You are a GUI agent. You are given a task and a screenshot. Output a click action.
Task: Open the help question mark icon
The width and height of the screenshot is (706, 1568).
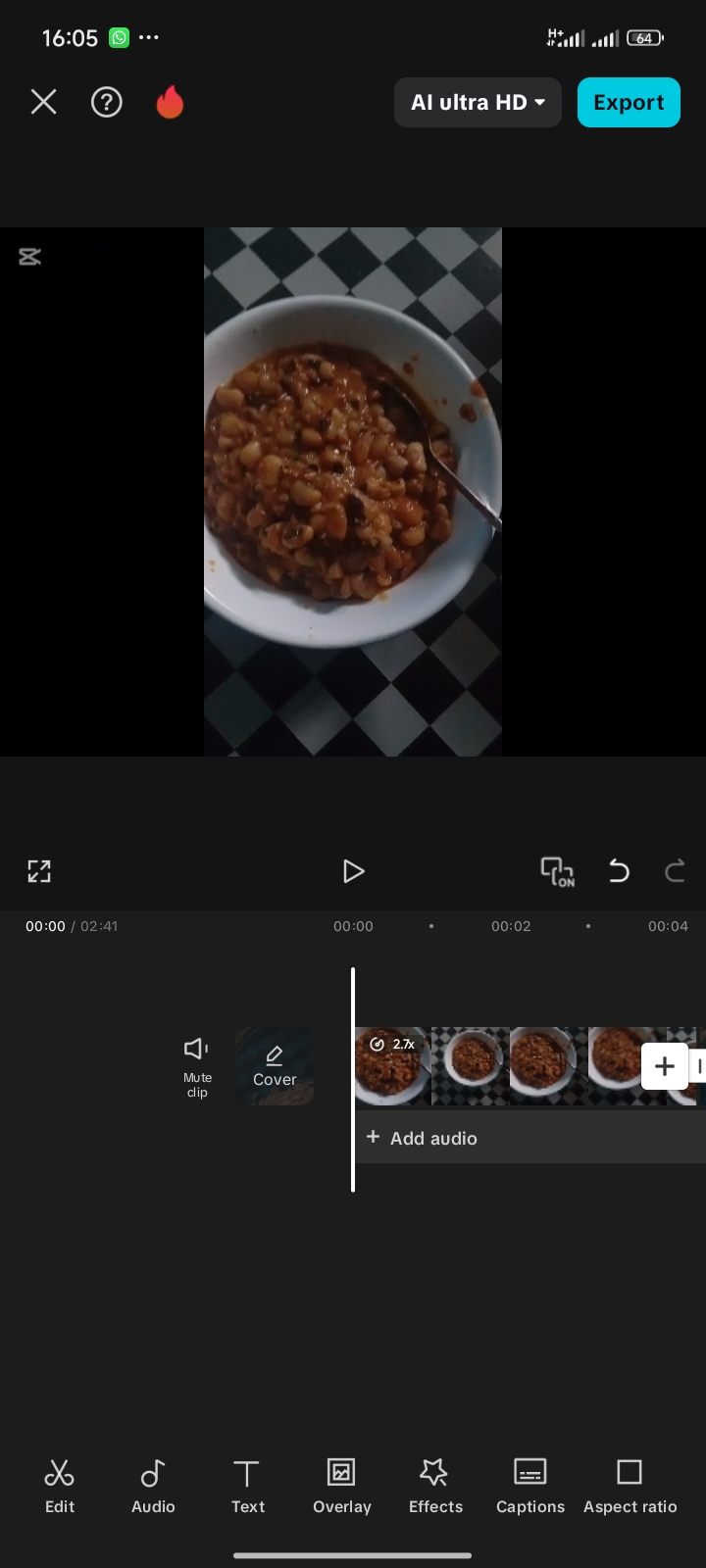coord(107,102)
